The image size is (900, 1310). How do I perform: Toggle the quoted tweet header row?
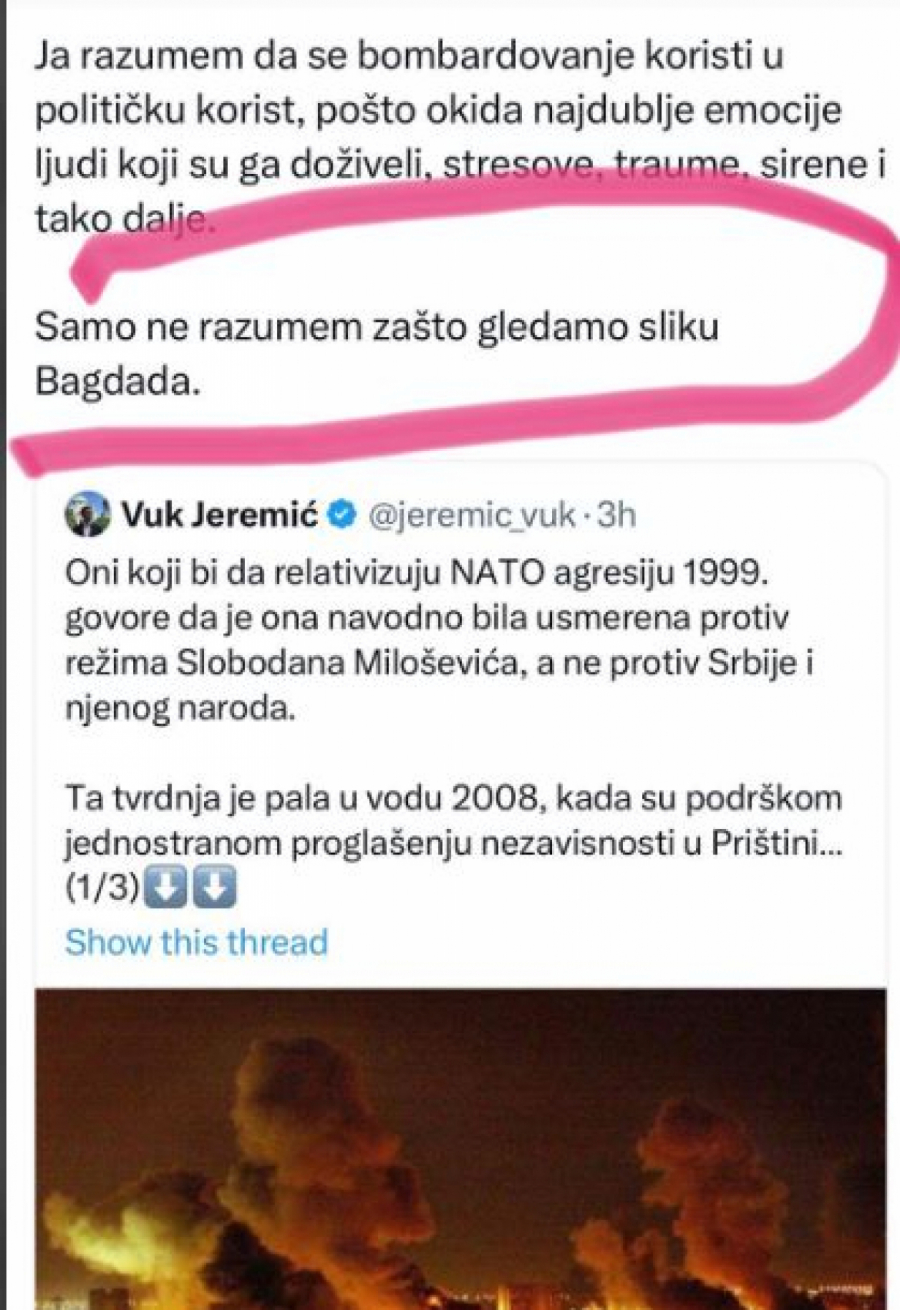[350, 514]
